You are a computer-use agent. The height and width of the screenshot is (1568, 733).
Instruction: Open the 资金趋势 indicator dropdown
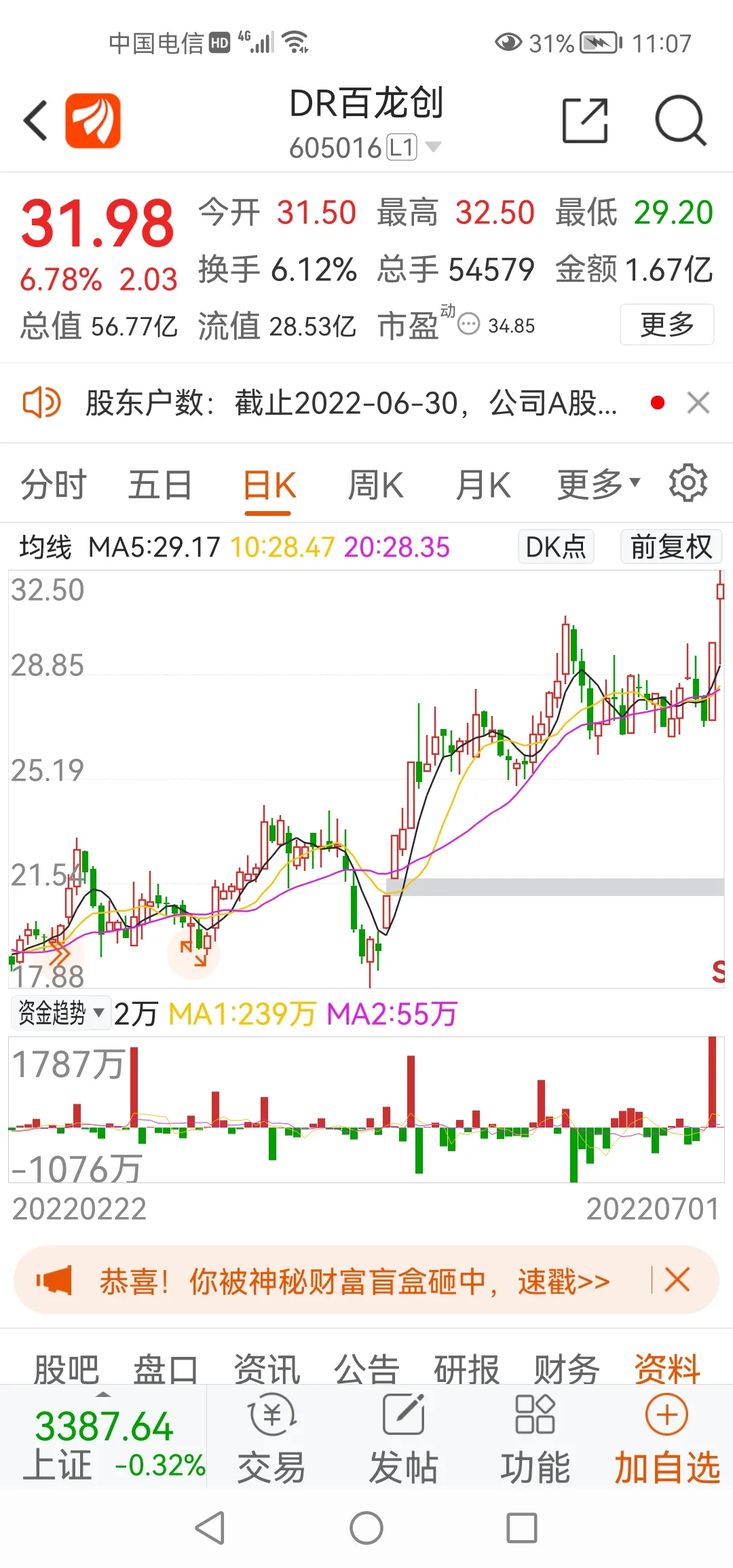tap(61, 1013)
